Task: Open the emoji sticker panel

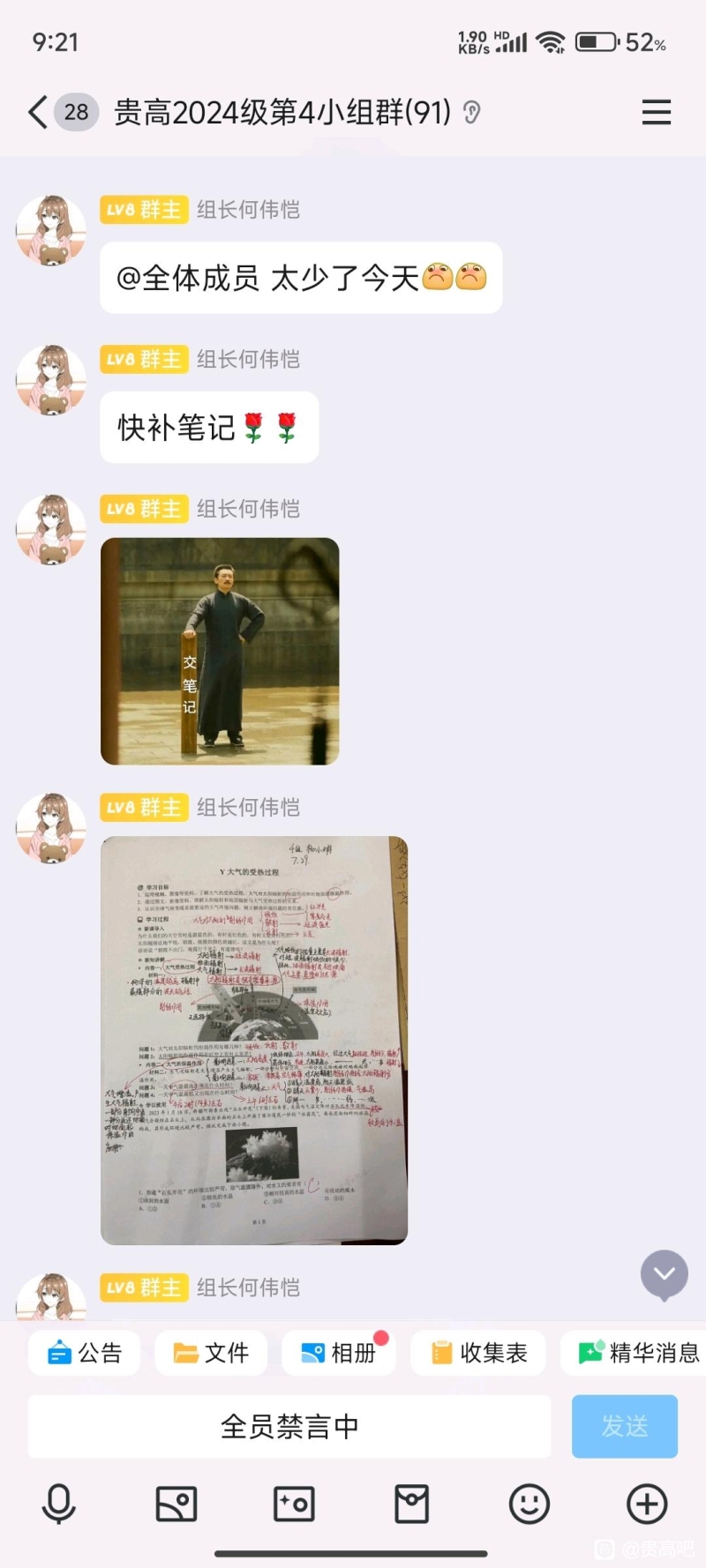Action: click(529, 1504)
